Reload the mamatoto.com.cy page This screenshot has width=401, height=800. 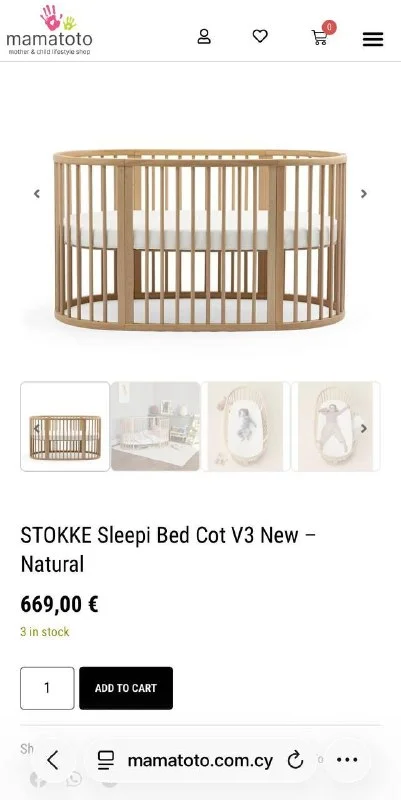[295, 761]
